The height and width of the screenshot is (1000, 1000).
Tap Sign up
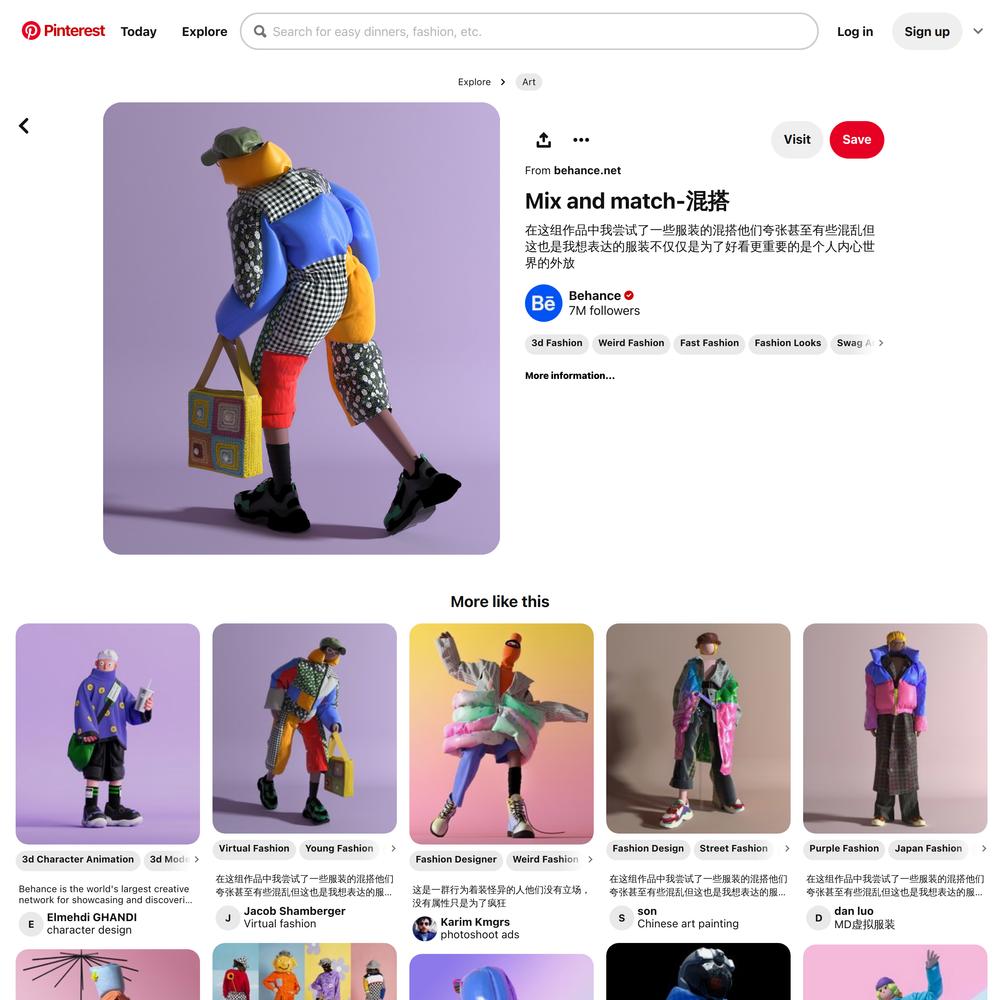click(926, 32)
